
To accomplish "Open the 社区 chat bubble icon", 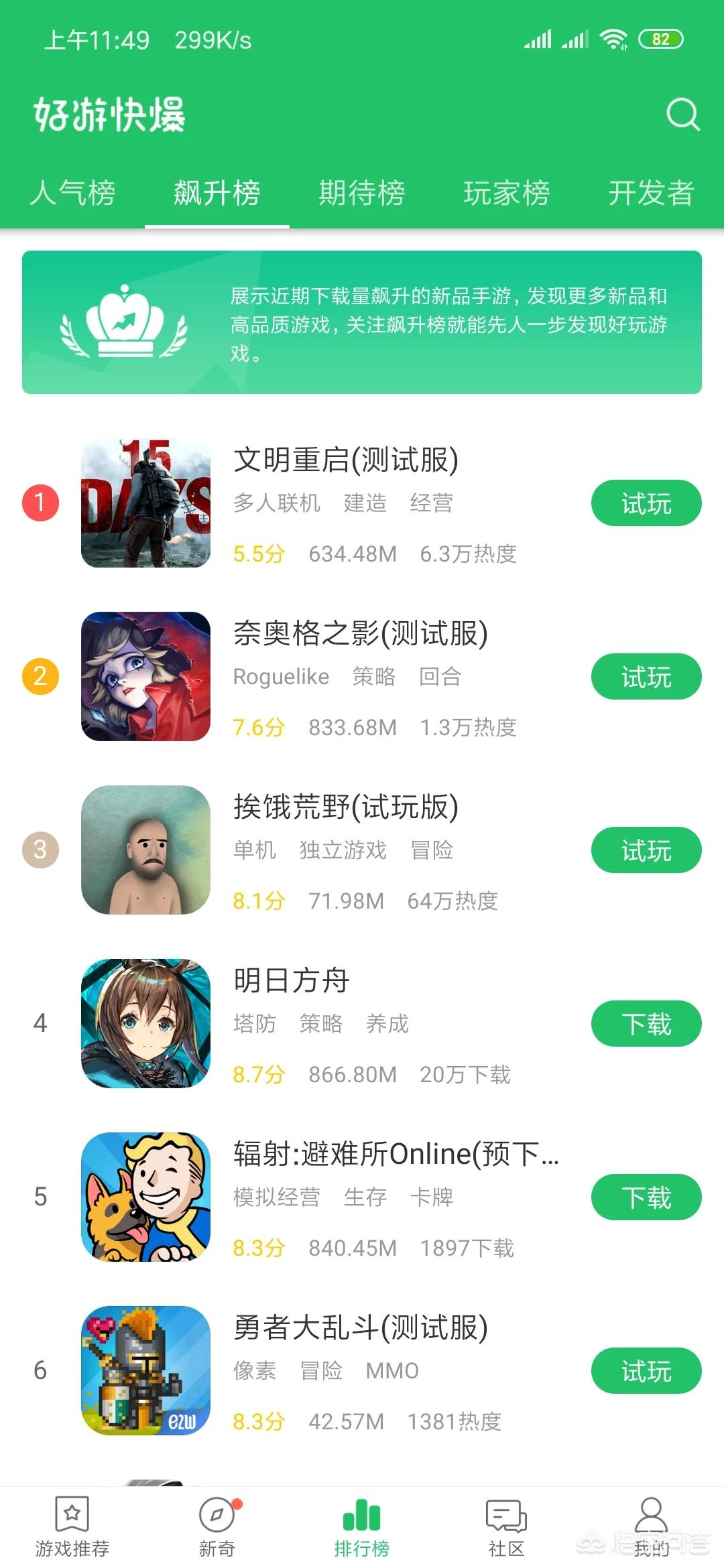I will tap(506, 1516).
